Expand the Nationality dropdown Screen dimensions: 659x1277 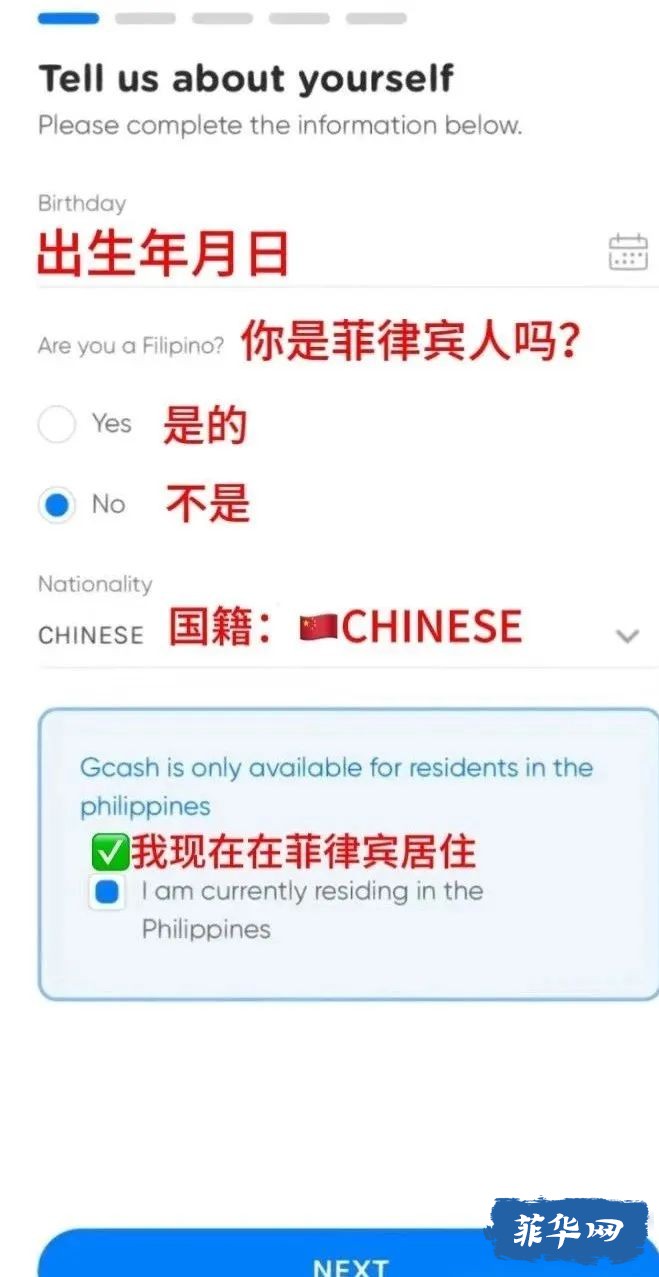point(627,635)
